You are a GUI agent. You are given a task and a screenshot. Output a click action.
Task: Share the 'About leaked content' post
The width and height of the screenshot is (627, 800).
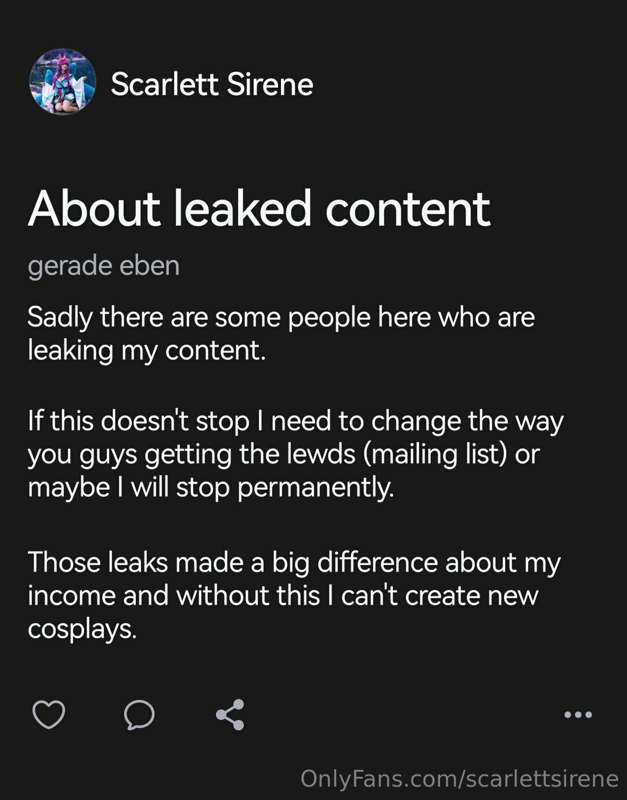tap(230, 714)
